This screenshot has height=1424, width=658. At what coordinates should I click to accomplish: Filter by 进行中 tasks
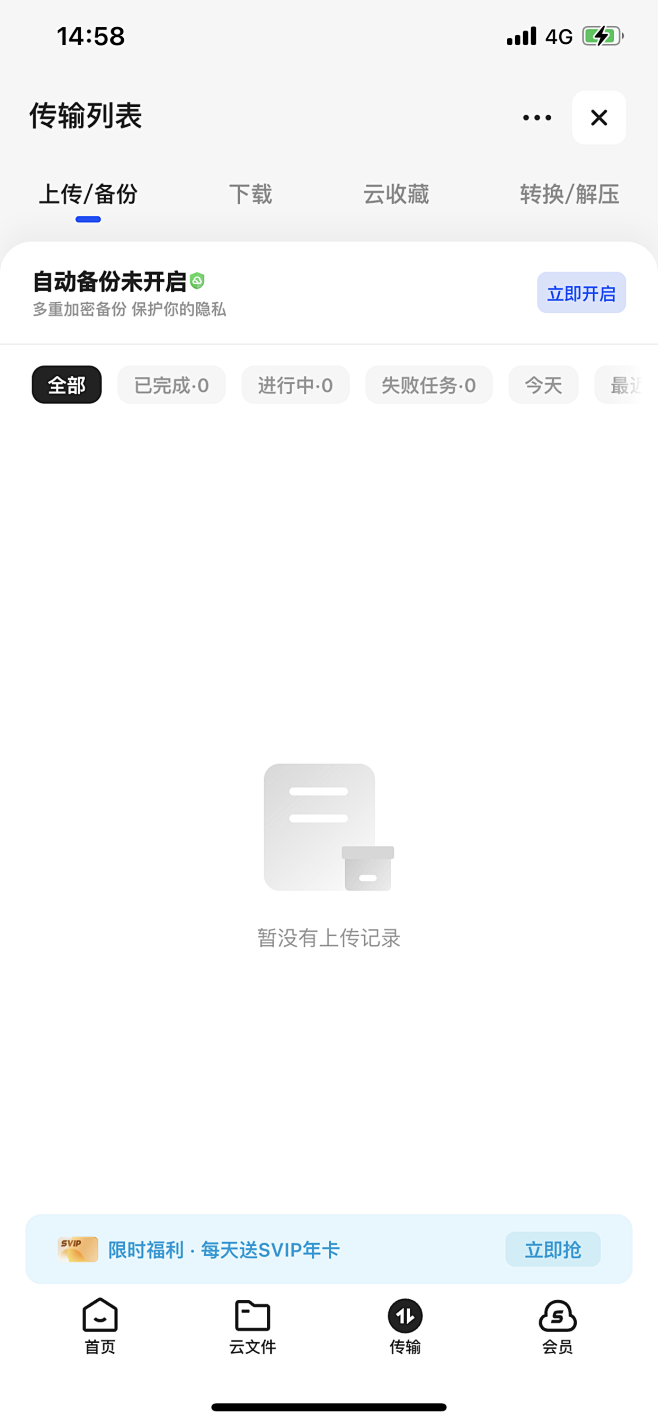(x=295, y=385)
